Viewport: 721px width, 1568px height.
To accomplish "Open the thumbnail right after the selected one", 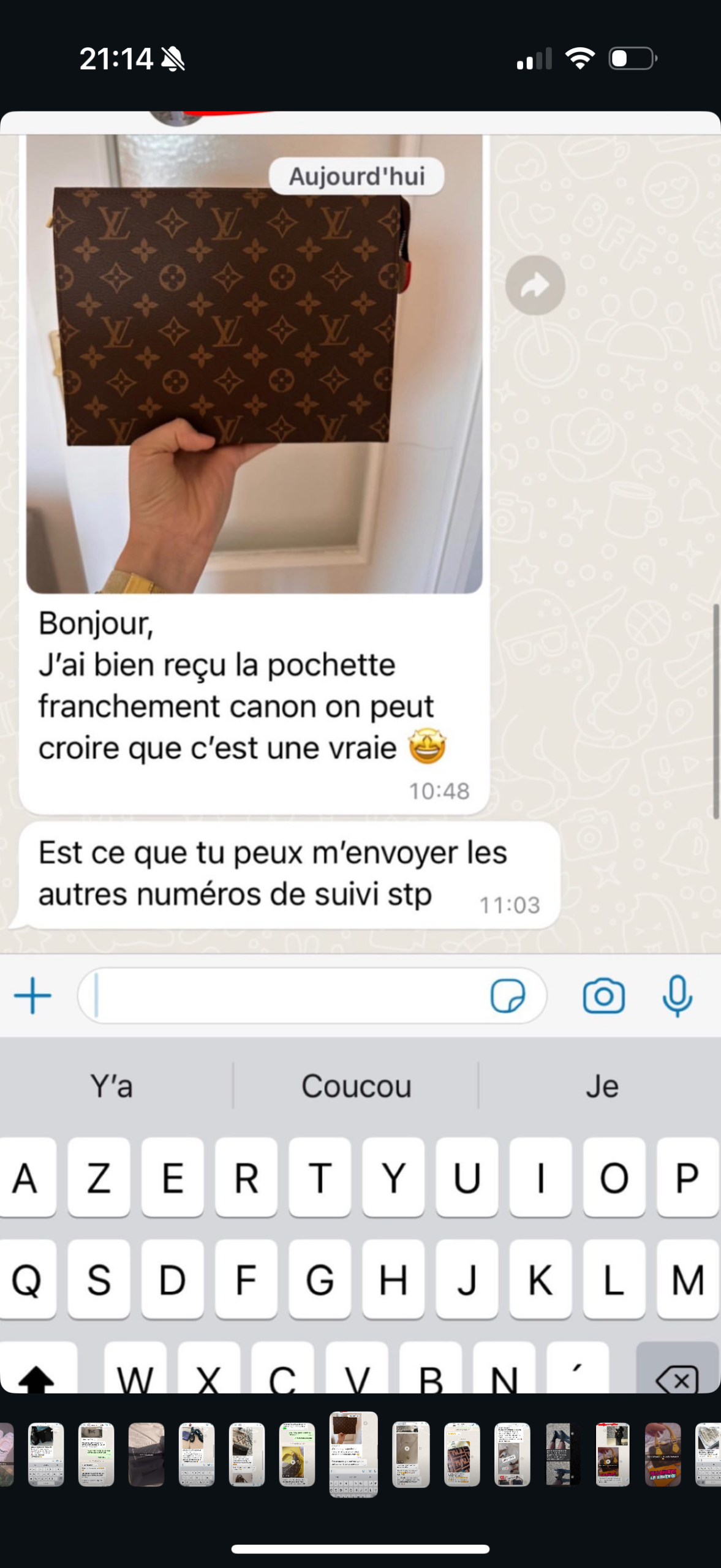I will tap(410, 1454).
